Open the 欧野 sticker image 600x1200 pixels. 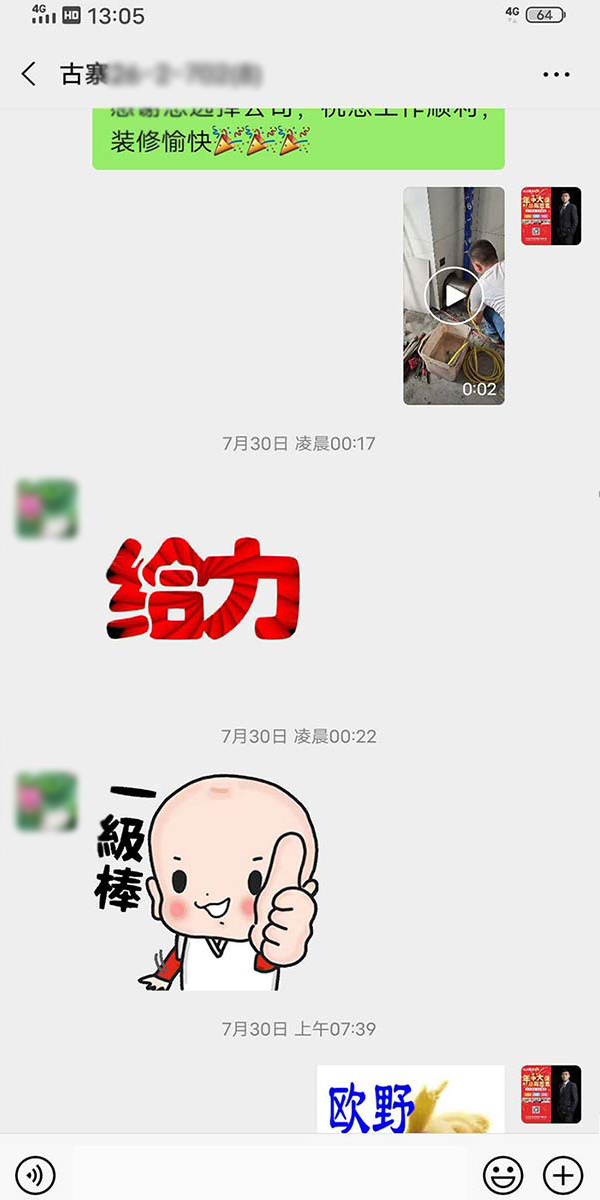tap(410, 1099)
